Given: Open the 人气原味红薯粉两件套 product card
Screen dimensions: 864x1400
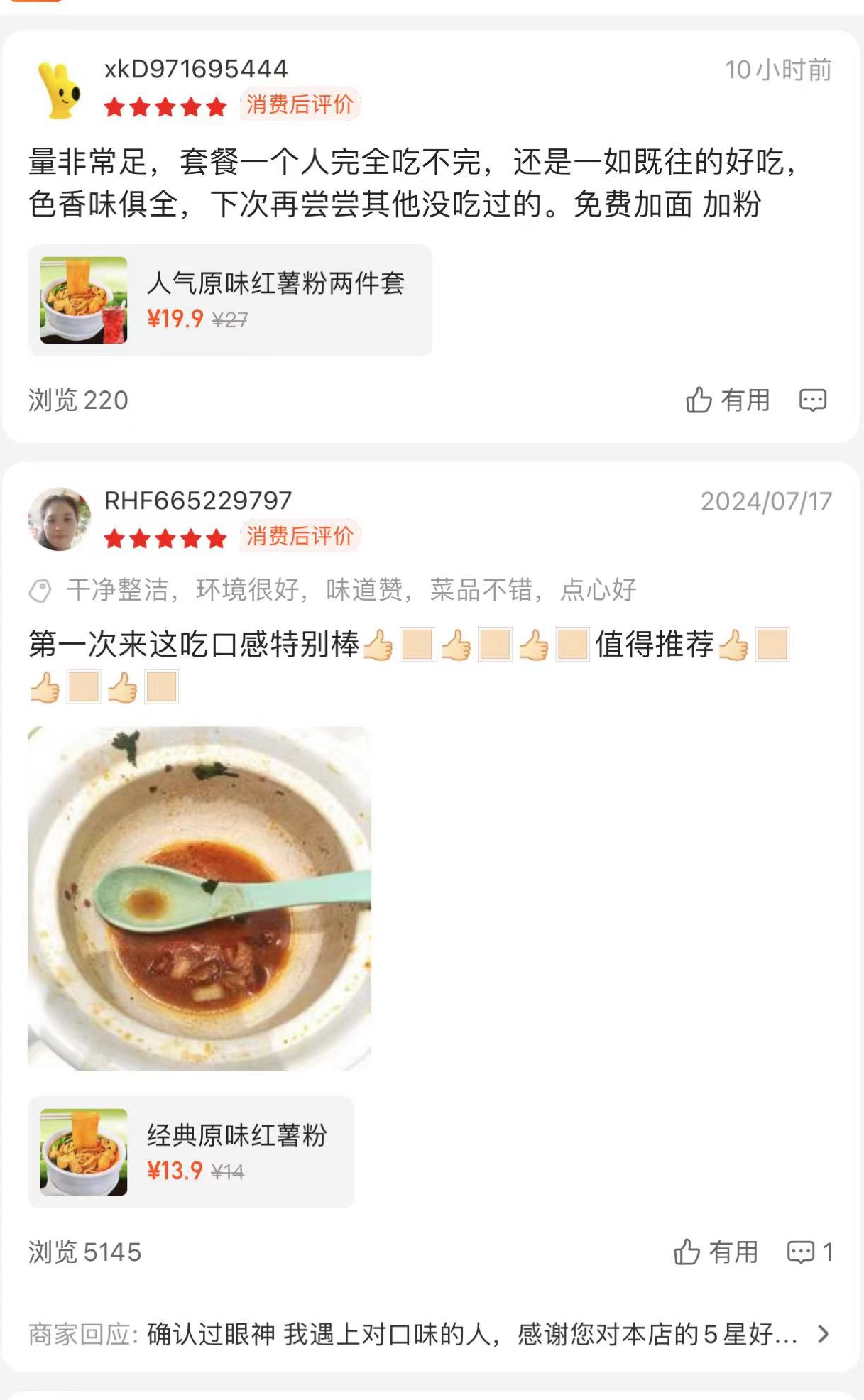Looking at the screenshot, I should 229,300.
